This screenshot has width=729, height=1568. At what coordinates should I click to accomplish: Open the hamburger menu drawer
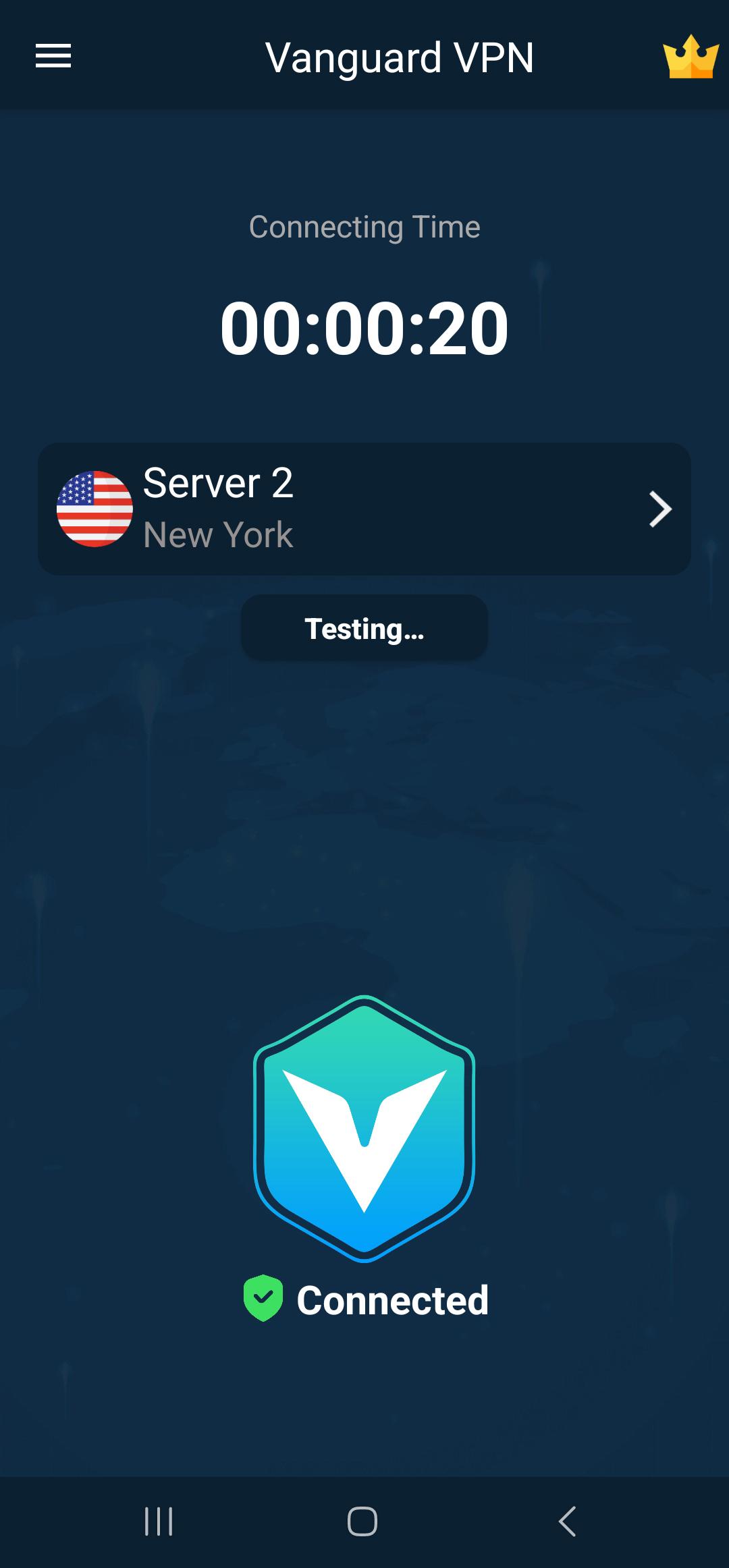click(x=53, y=56)
